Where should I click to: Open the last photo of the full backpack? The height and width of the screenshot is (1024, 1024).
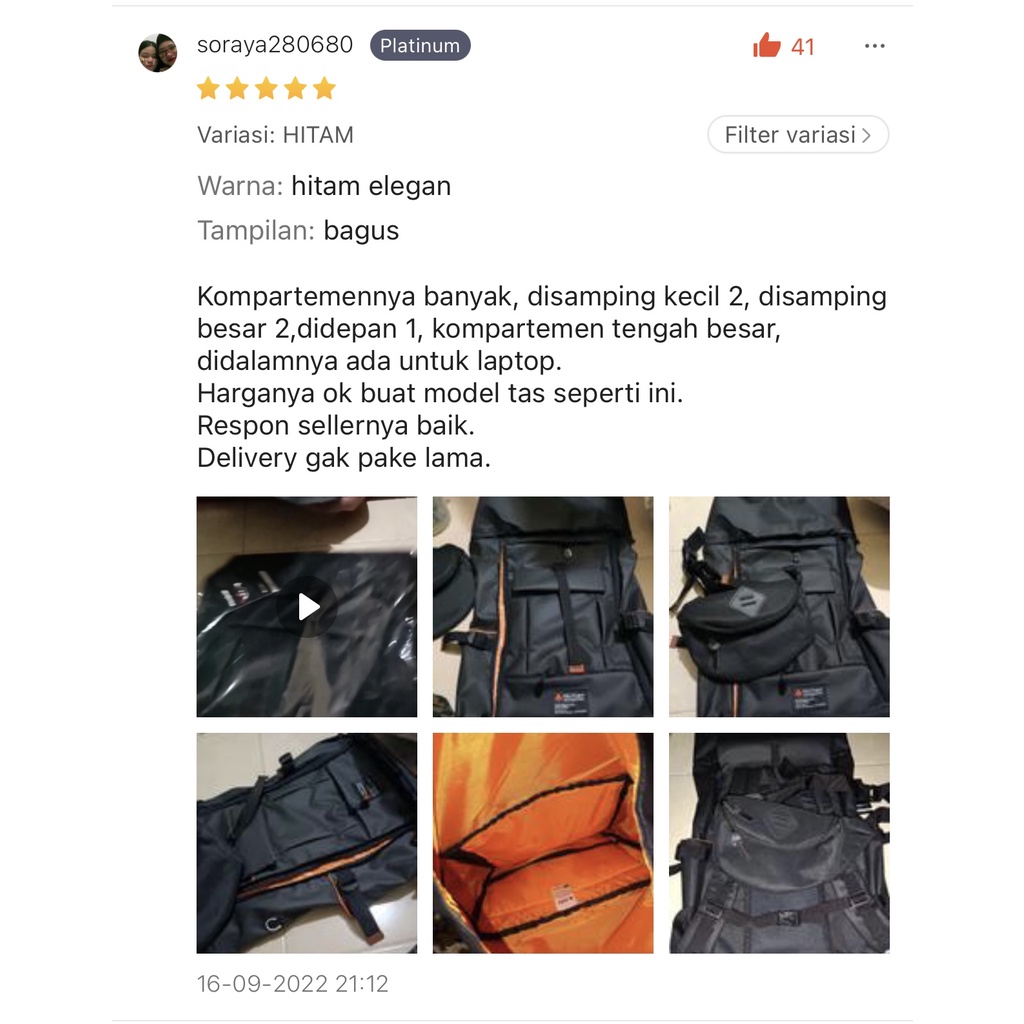pyautogui.click(x=779, y=843)
